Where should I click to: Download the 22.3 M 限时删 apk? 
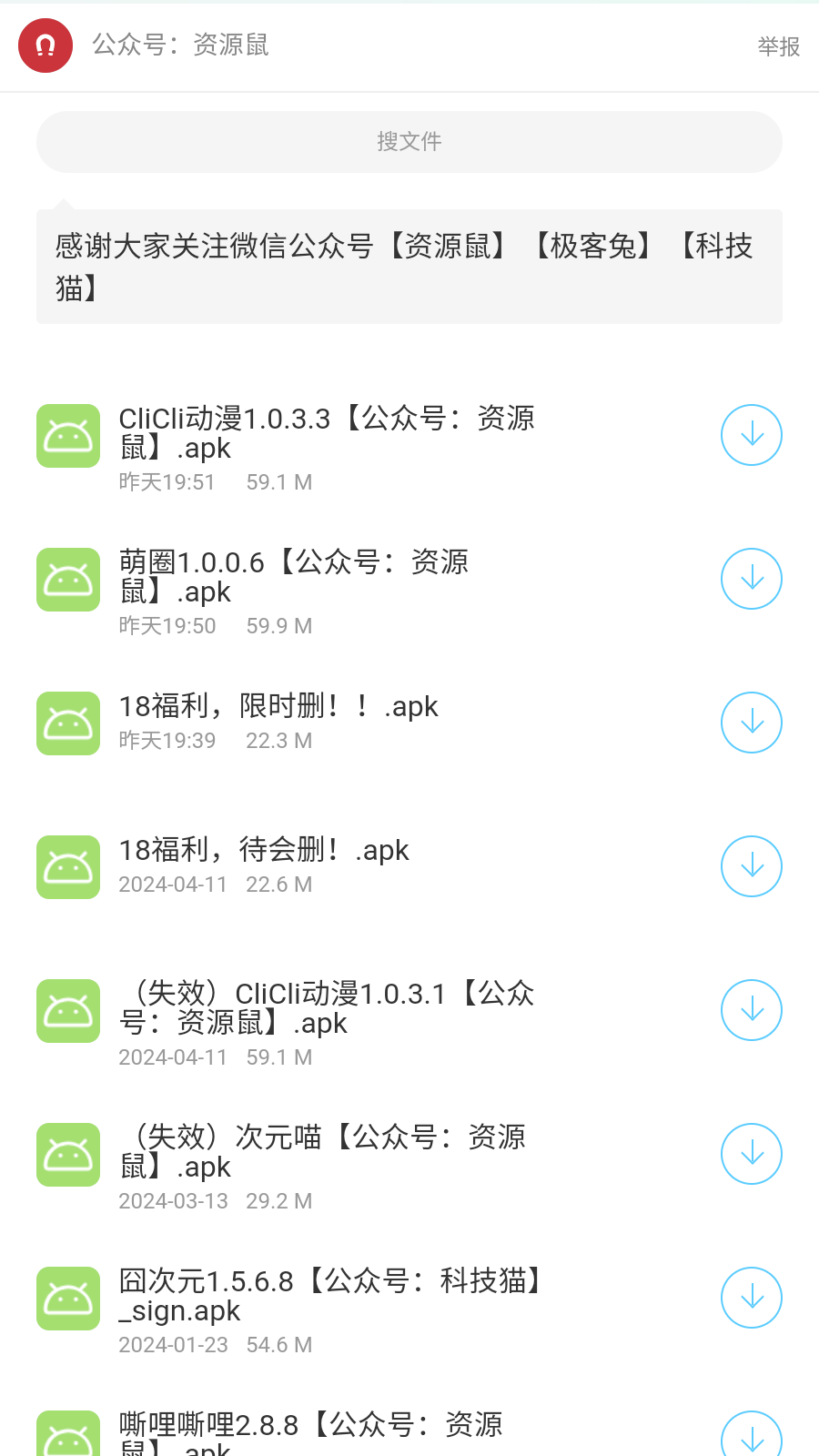752,723
